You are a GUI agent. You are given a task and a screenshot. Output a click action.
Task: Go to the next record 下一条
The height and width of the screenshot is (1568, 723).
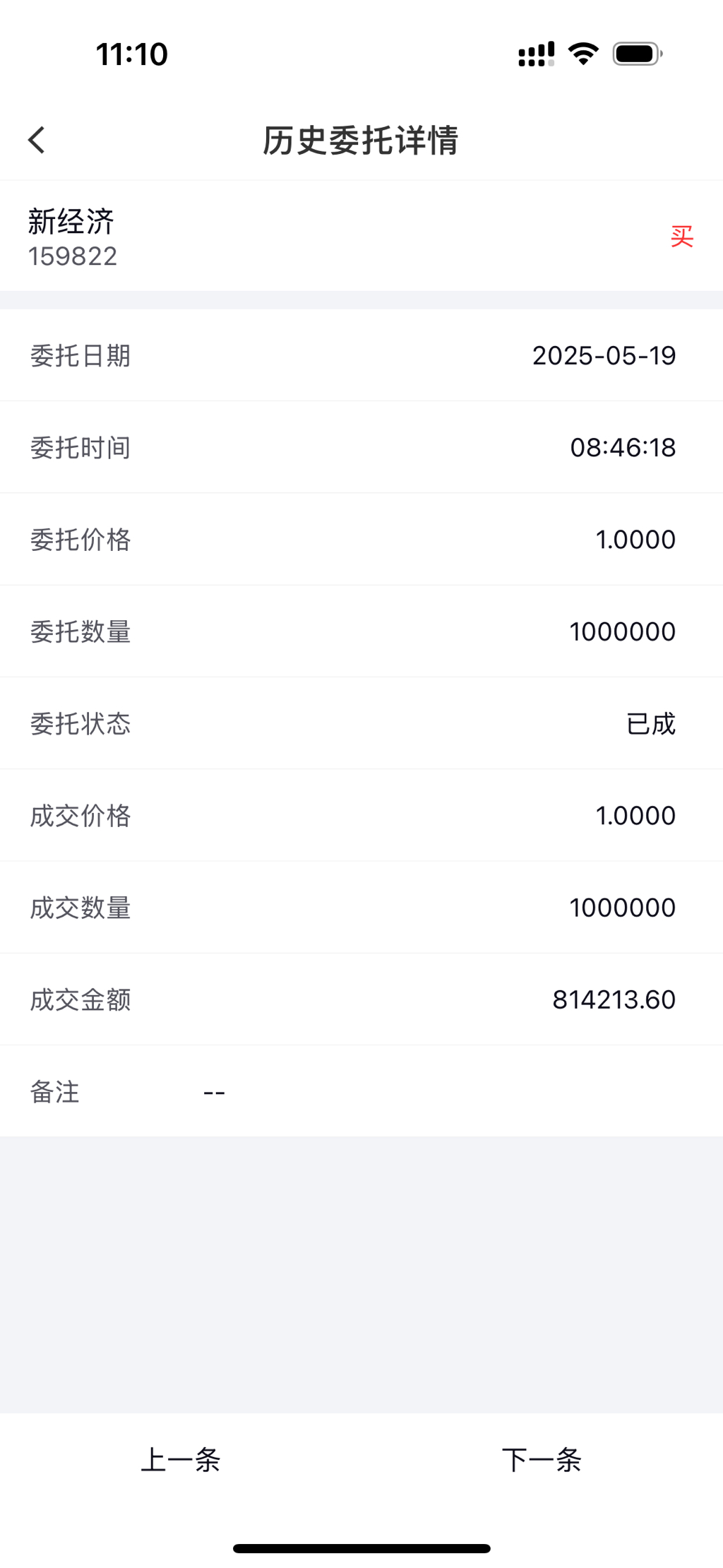[x=542, y=1459]
